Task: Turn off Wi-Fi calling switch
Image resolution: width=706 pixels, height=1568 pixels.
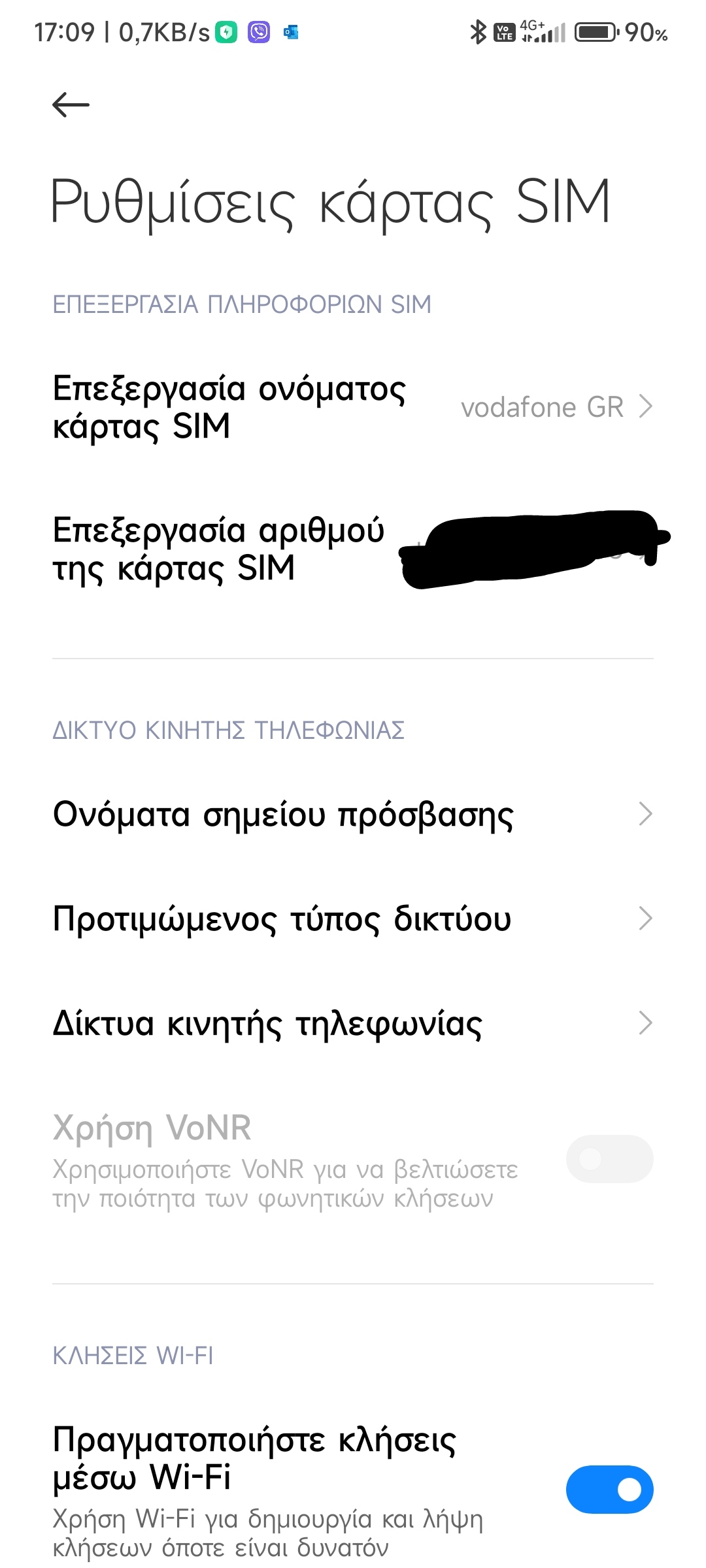Action: click(609, 1490)
